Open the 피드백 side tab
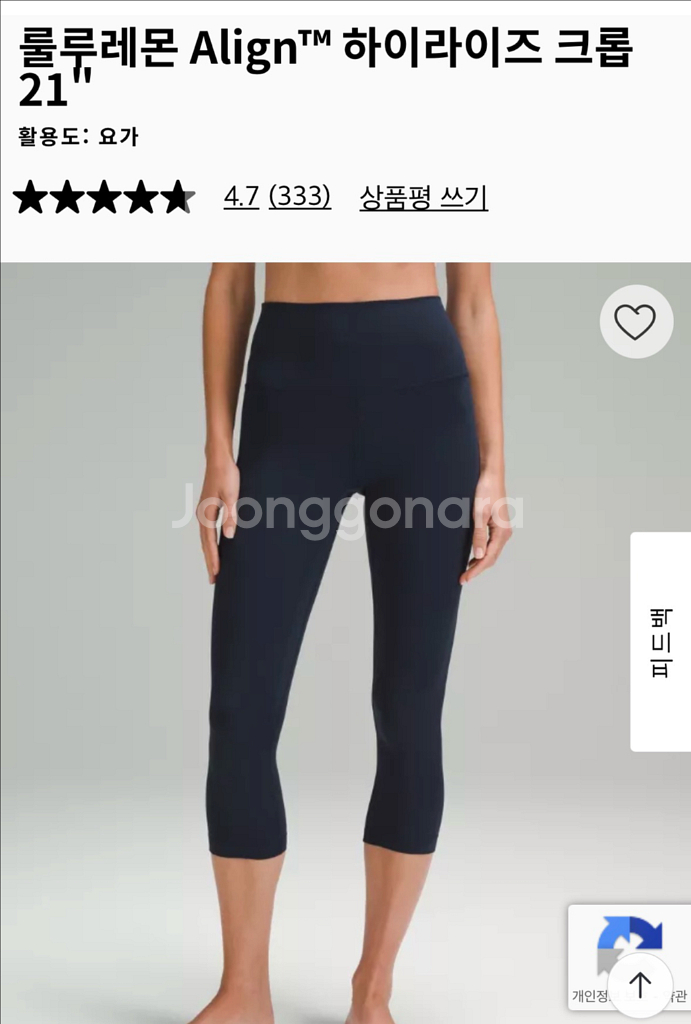The width and height of the screenshot is (691, 1024). (661, 641)
